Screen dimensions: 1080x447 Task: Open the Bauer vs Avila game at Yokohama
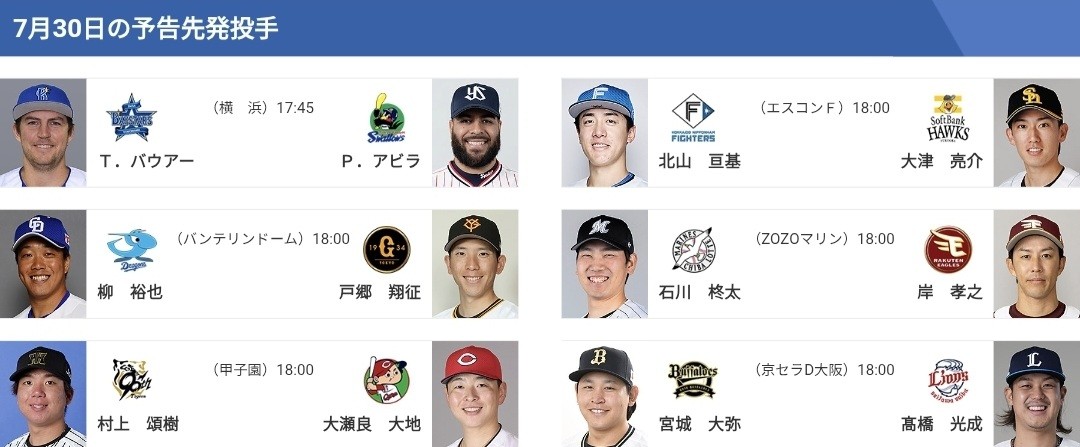tap(260, 133)
